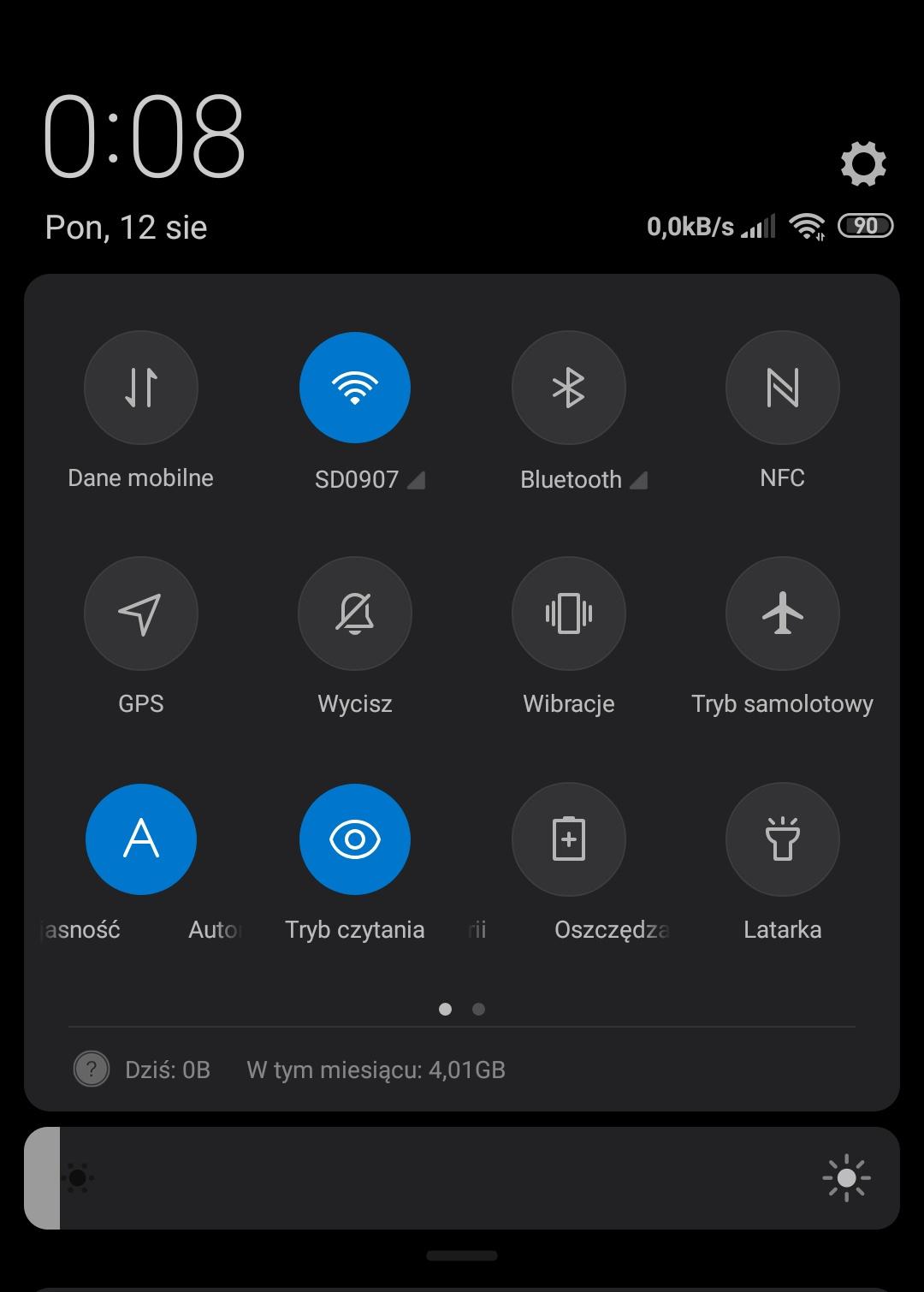924x1292 pixels.
Task: Turn on battery saver toggle
Action: pos(569,839)
